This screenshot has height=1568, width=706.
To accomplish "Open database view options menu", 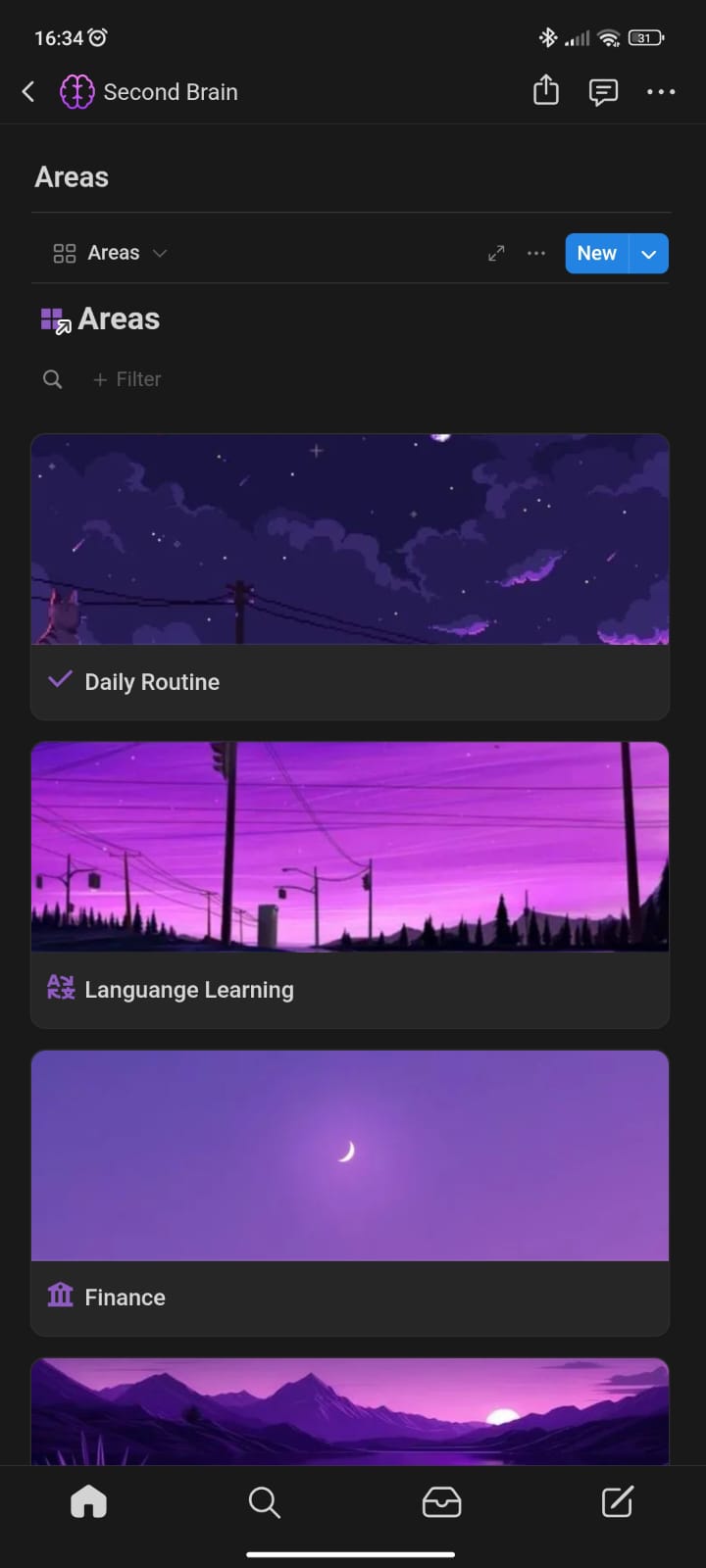I will [x=535, y=253].
